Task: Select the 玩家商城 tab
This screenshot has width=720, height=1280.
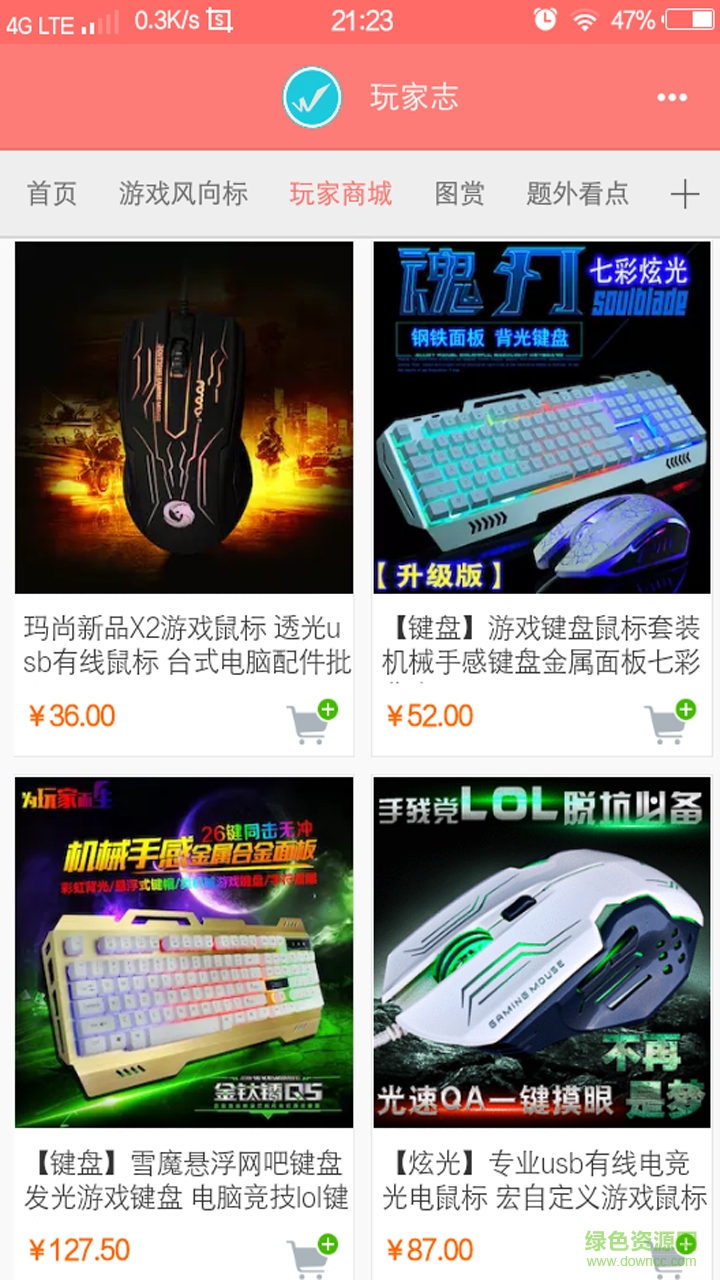Action: click(x=341, y=193)
